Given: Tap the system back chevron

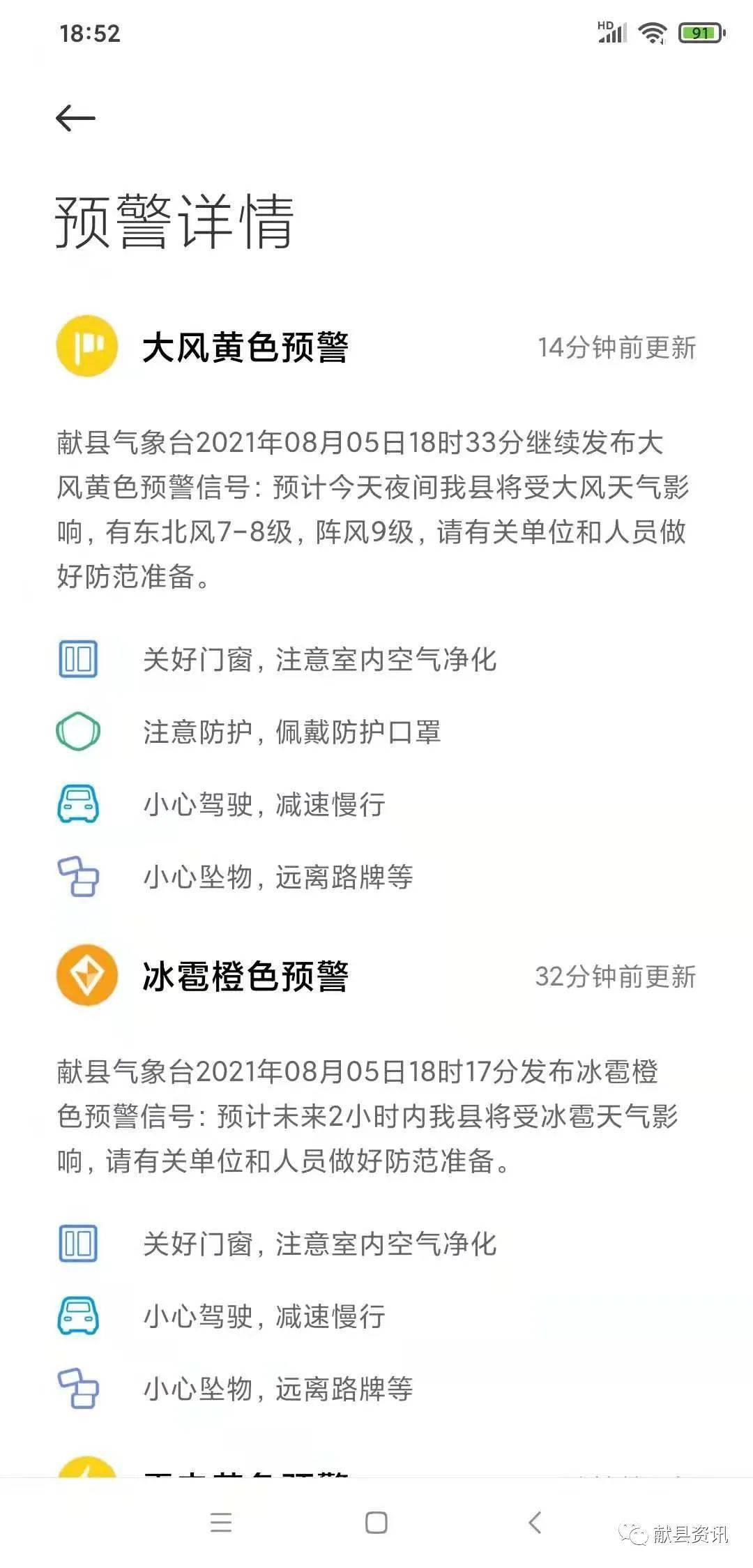Looking at the screenshot, I should (x=535, y=1522).
